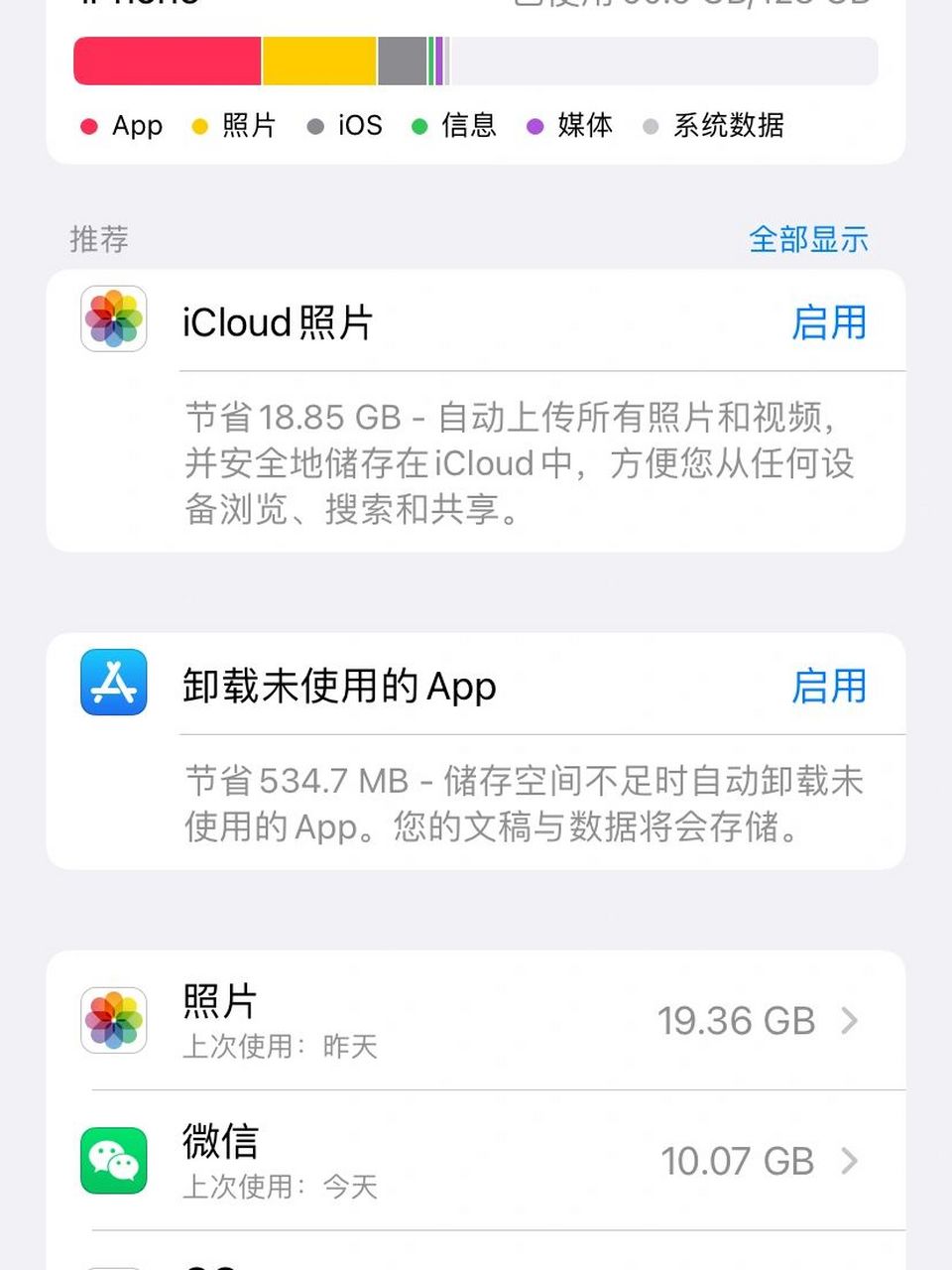The image size is (952, 1270).
Task: Select the 推荐 section header
Action: (99, 239)
